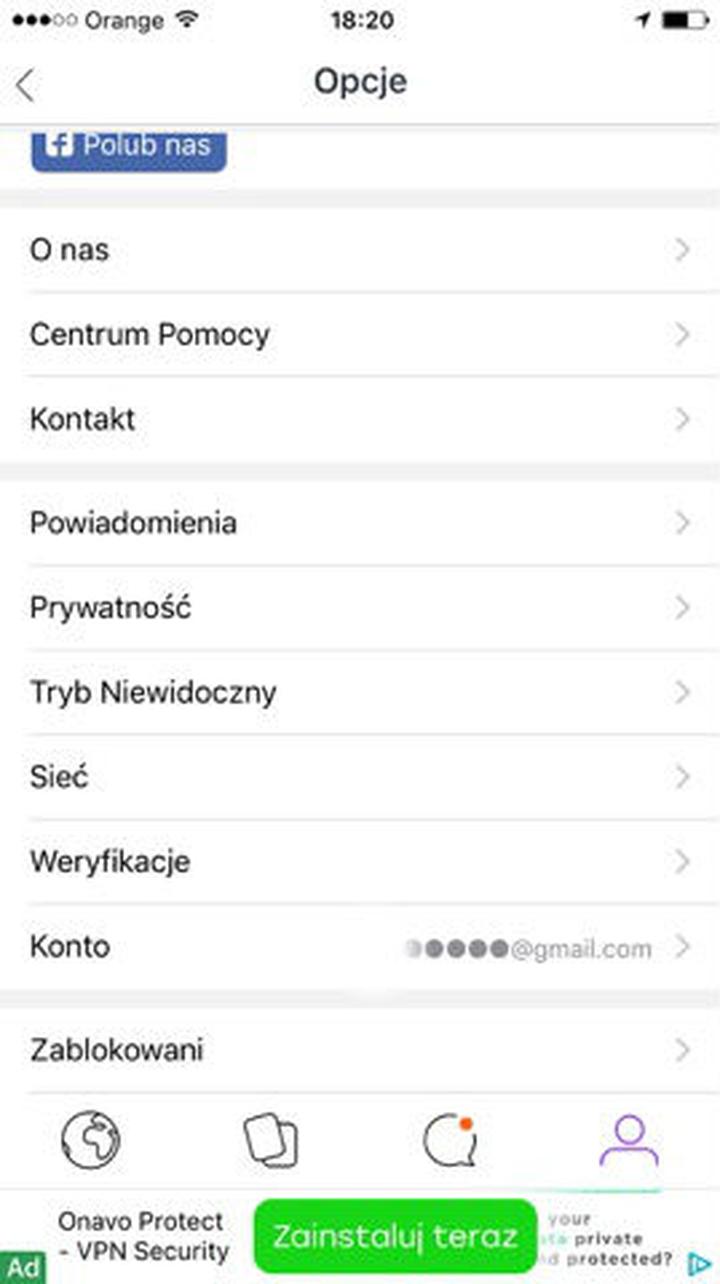Expand Weryfikacje with its disclosure arrow
The image size is (720, 1284).
pos(683,861)
